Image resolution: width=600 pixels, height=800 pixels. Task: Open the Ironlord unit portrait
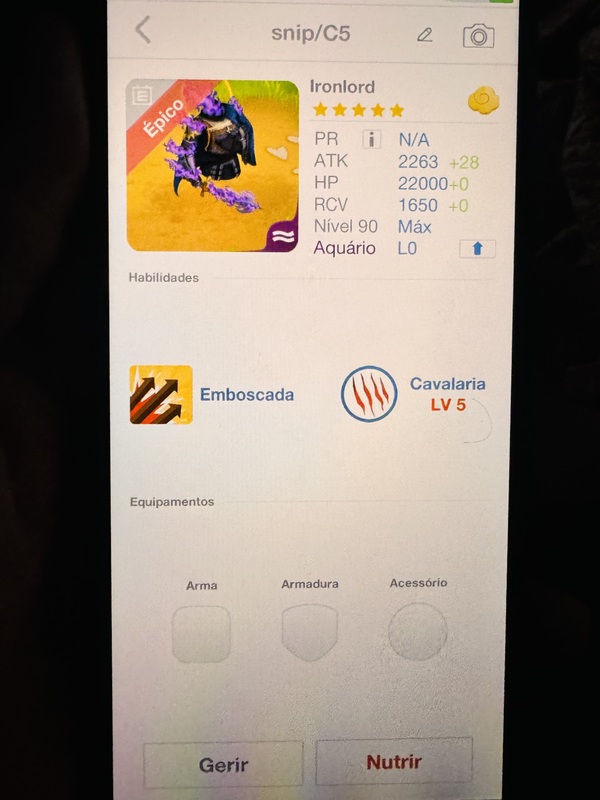pos(213,166)
